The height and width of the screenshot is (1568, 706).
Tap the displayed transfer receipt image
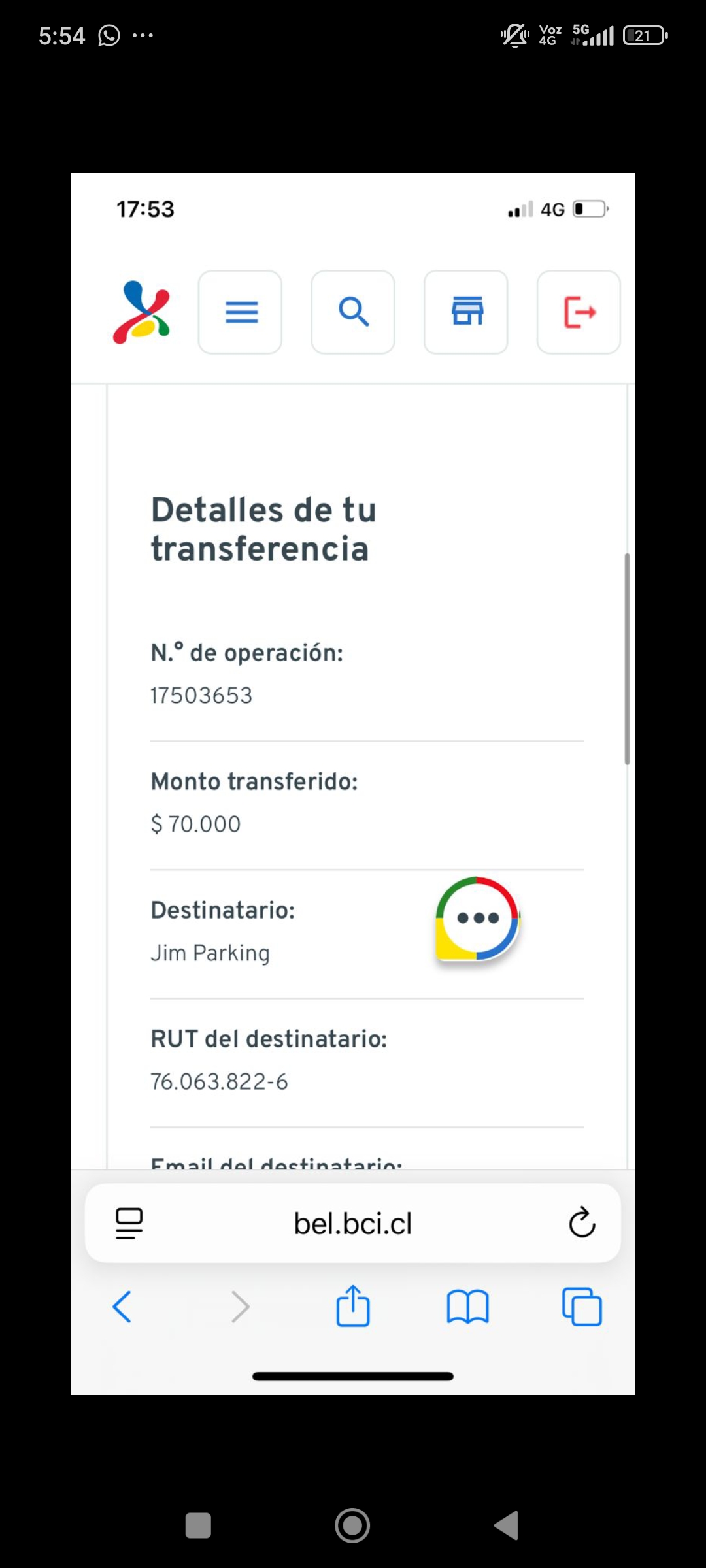pyautogui.click(x=353, y=784)
